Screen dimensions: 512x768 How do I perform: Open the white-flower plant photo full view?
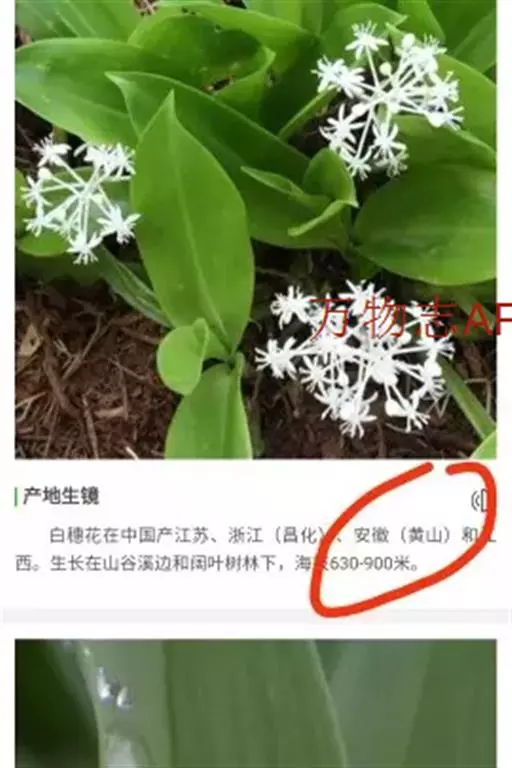(256, 229)
